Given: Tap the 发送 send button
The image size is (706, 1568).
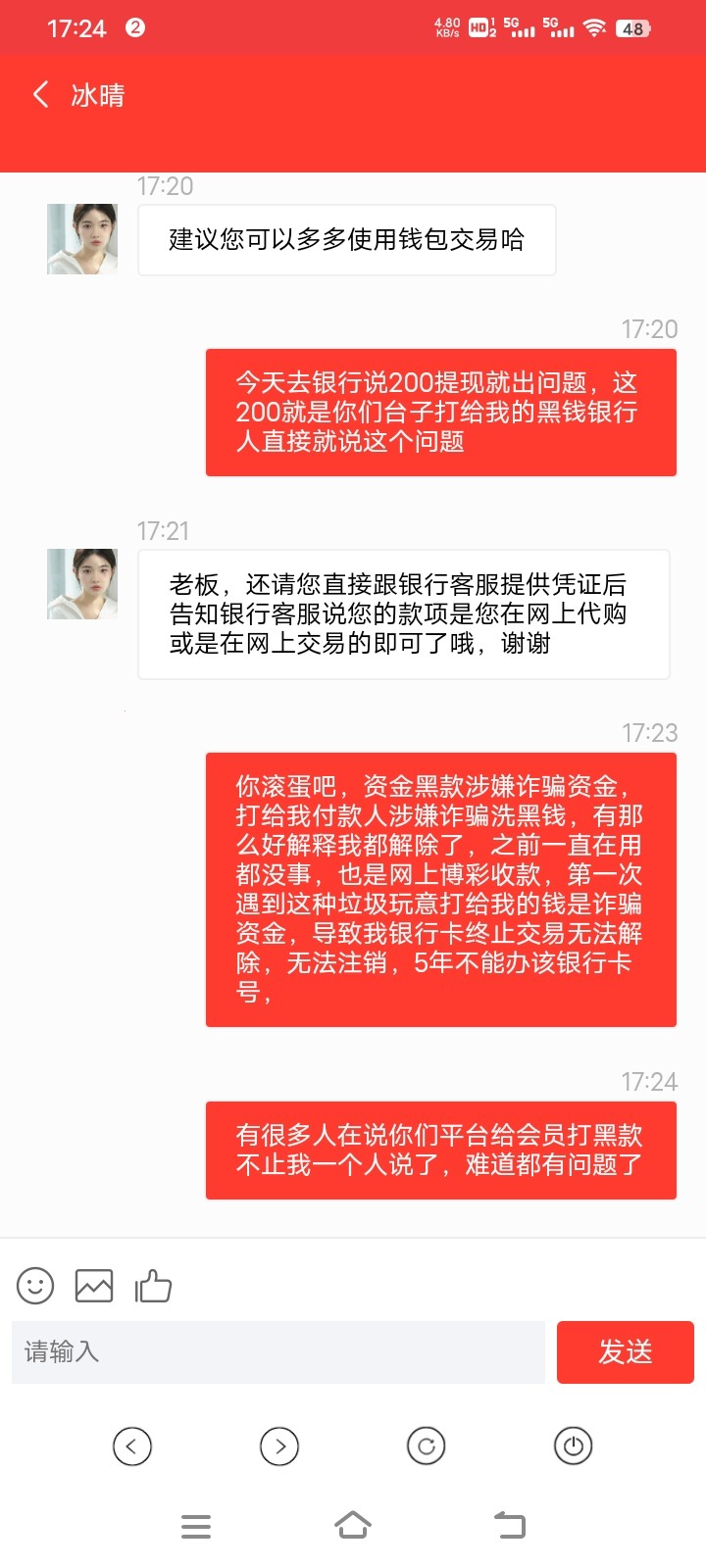Looking at the screenshot, I should (x=625, y=1352).
